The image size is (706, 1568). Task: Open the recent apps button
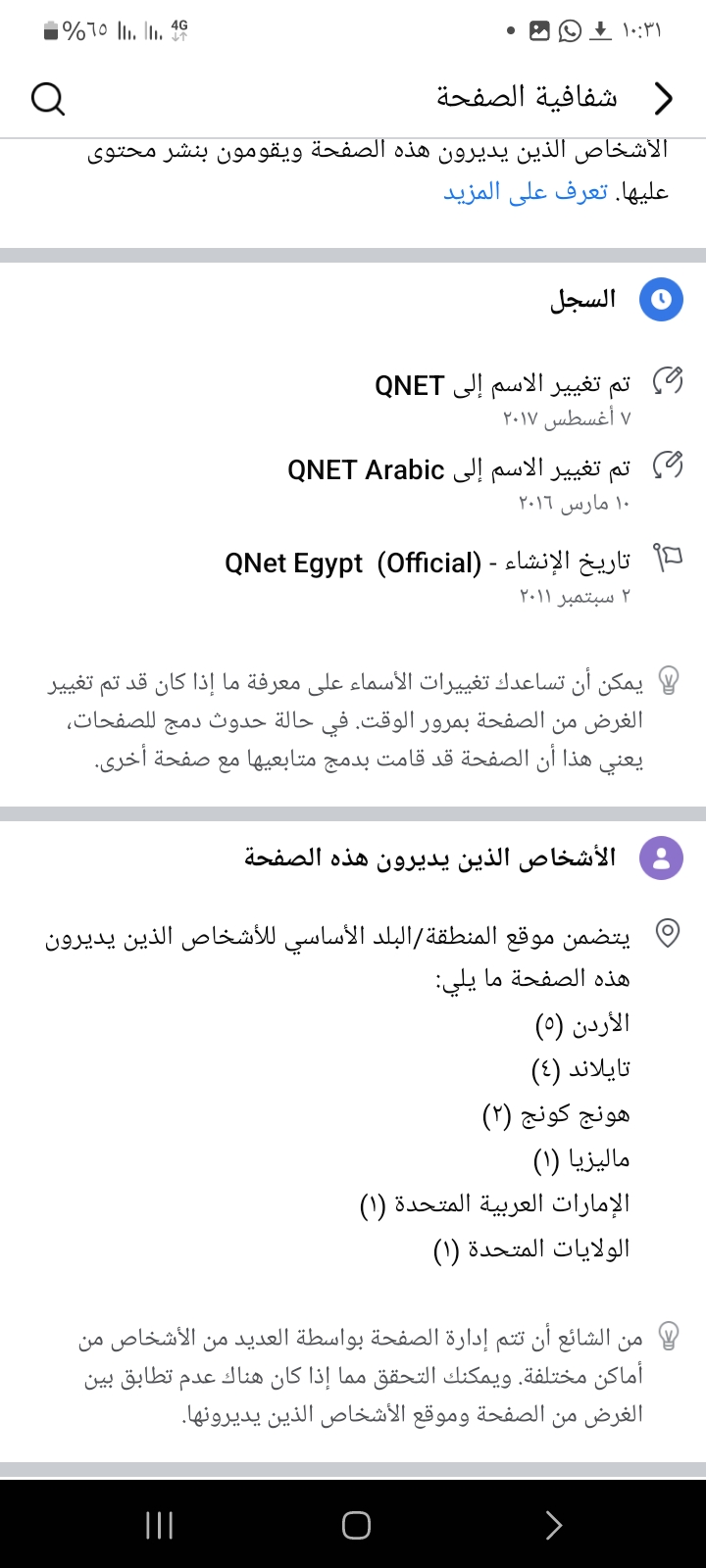(x=159, y=1525)
